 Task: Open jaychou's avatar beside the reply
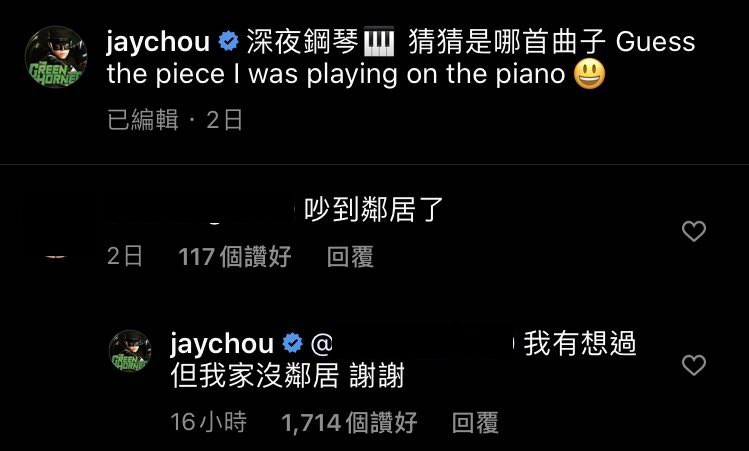pyautogui.click(x=130, y=351)
